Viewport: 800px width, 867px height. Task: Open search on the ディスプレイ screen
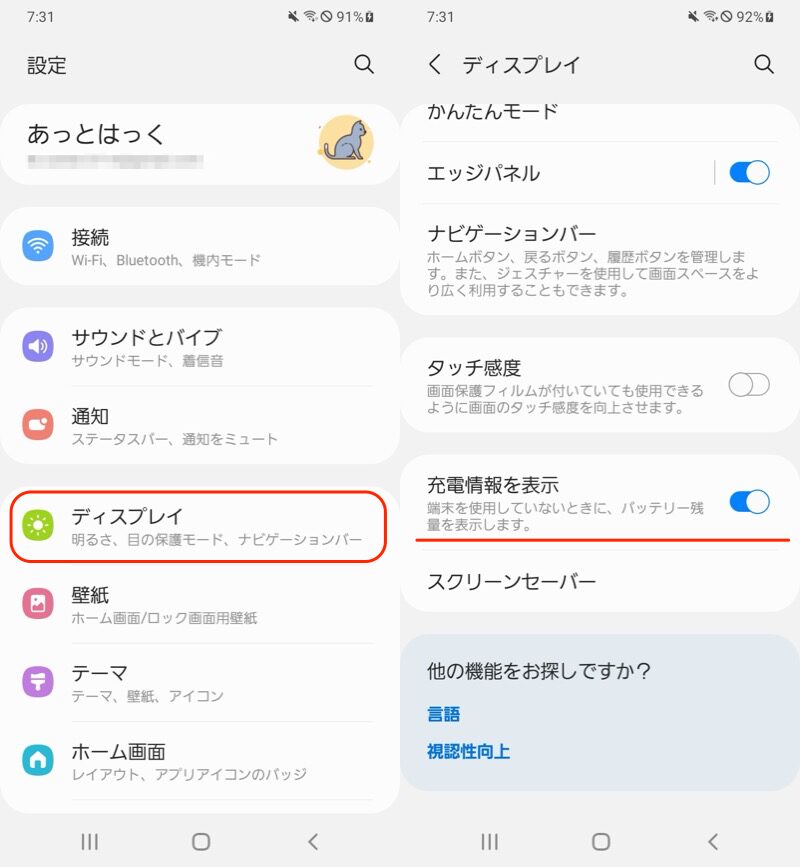click(x=764, y=65)
